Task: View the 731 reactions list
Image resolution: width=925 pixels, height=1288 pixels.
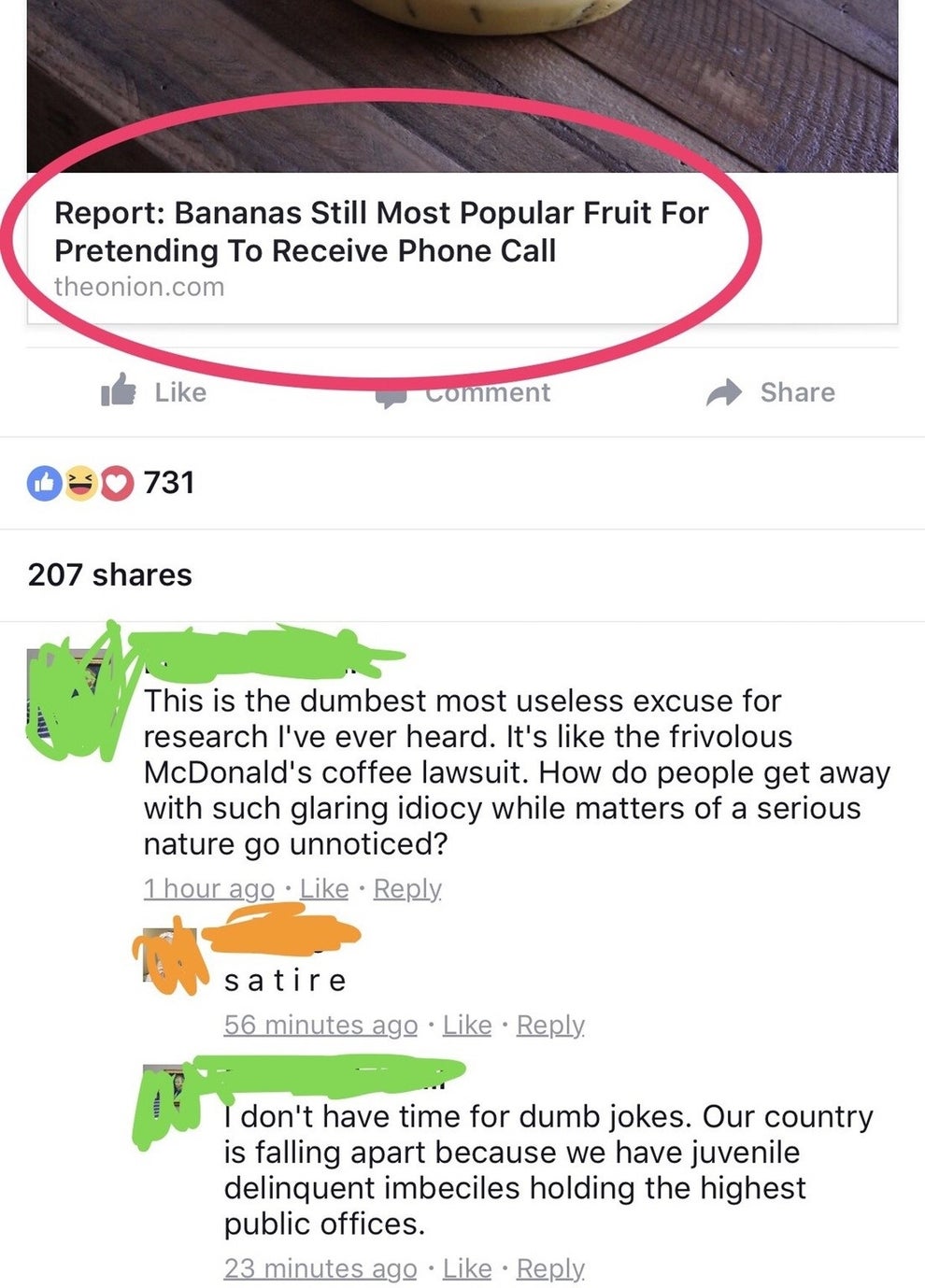Action: 112,482
